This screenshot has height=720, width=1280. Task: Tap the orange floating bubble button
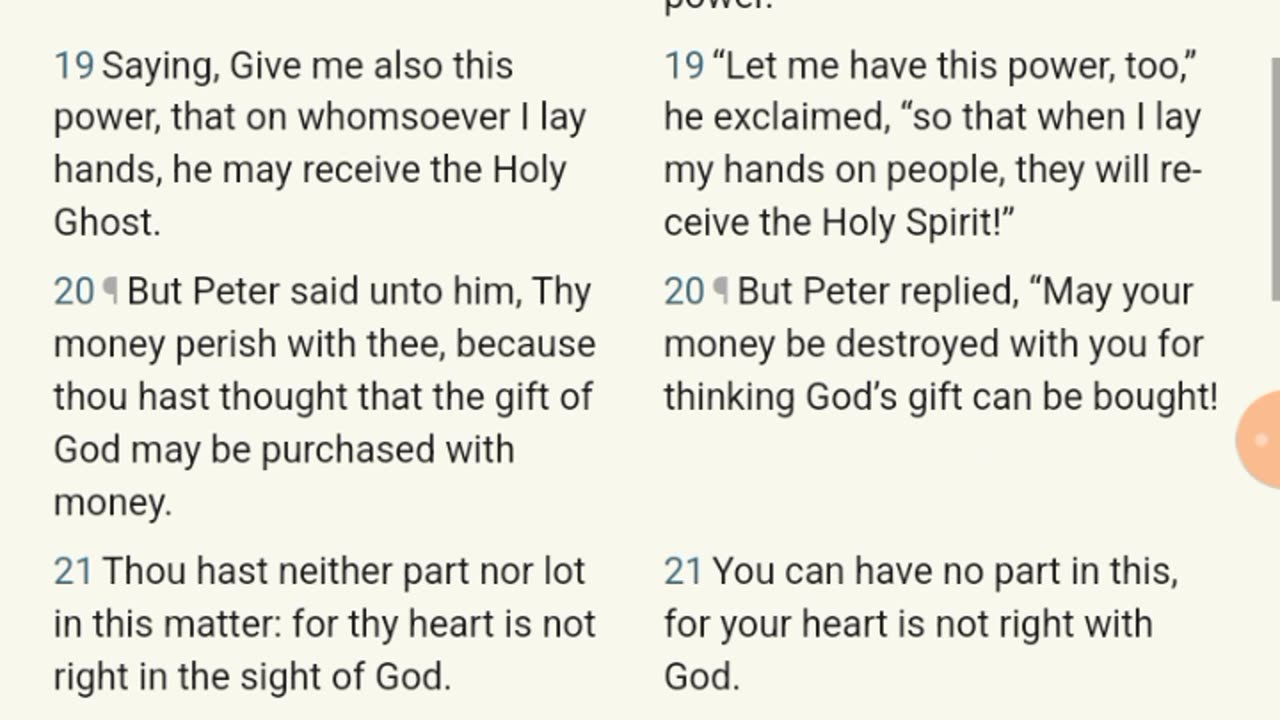tap(1260, 439)
